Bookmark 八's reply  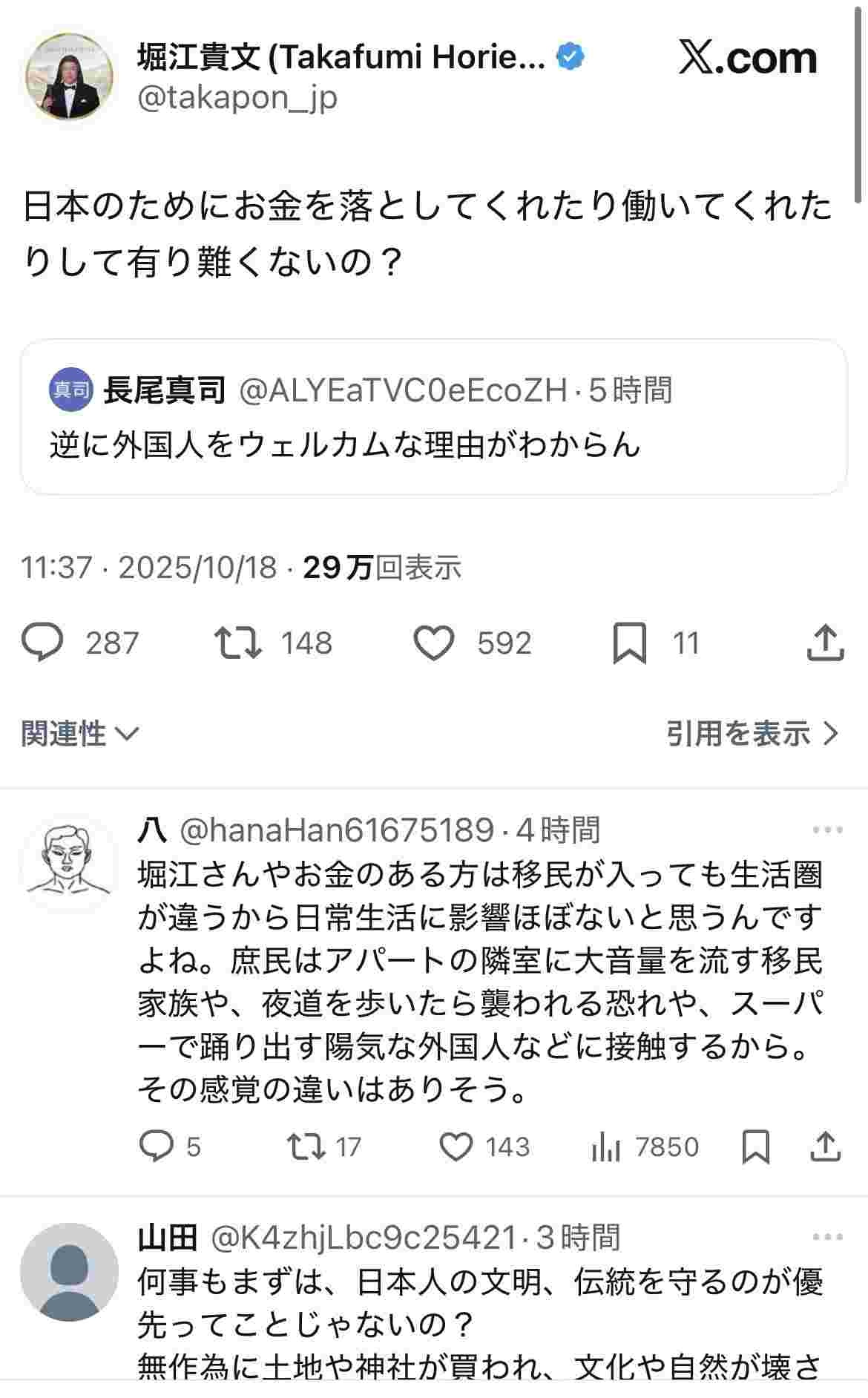[x=756, y=1146]
